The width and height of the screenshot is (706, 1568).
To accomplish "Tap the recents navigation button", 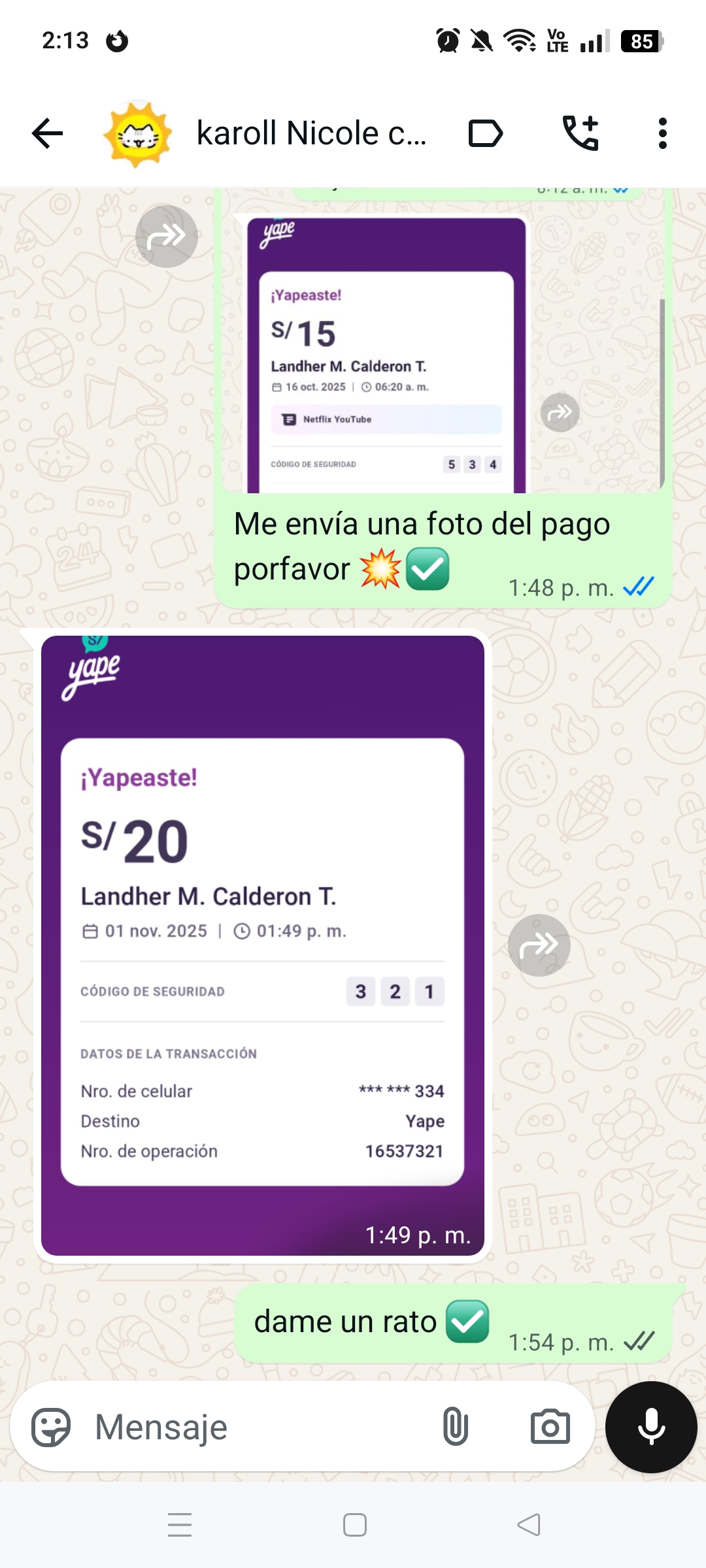I will pyautogui.click(x=180, y=1525).
